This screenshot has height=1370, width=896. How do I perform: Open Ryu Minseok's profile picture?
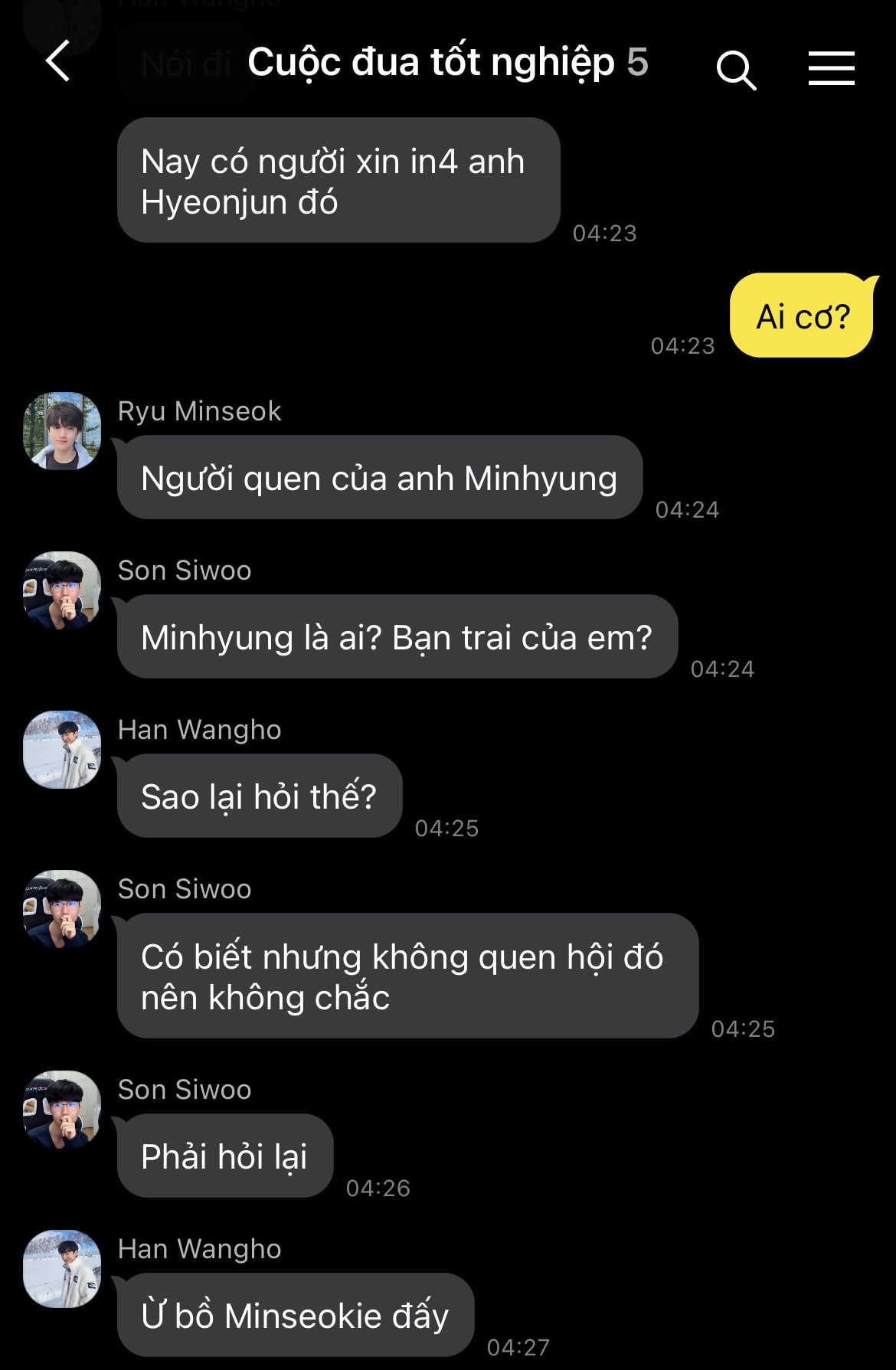62,431
